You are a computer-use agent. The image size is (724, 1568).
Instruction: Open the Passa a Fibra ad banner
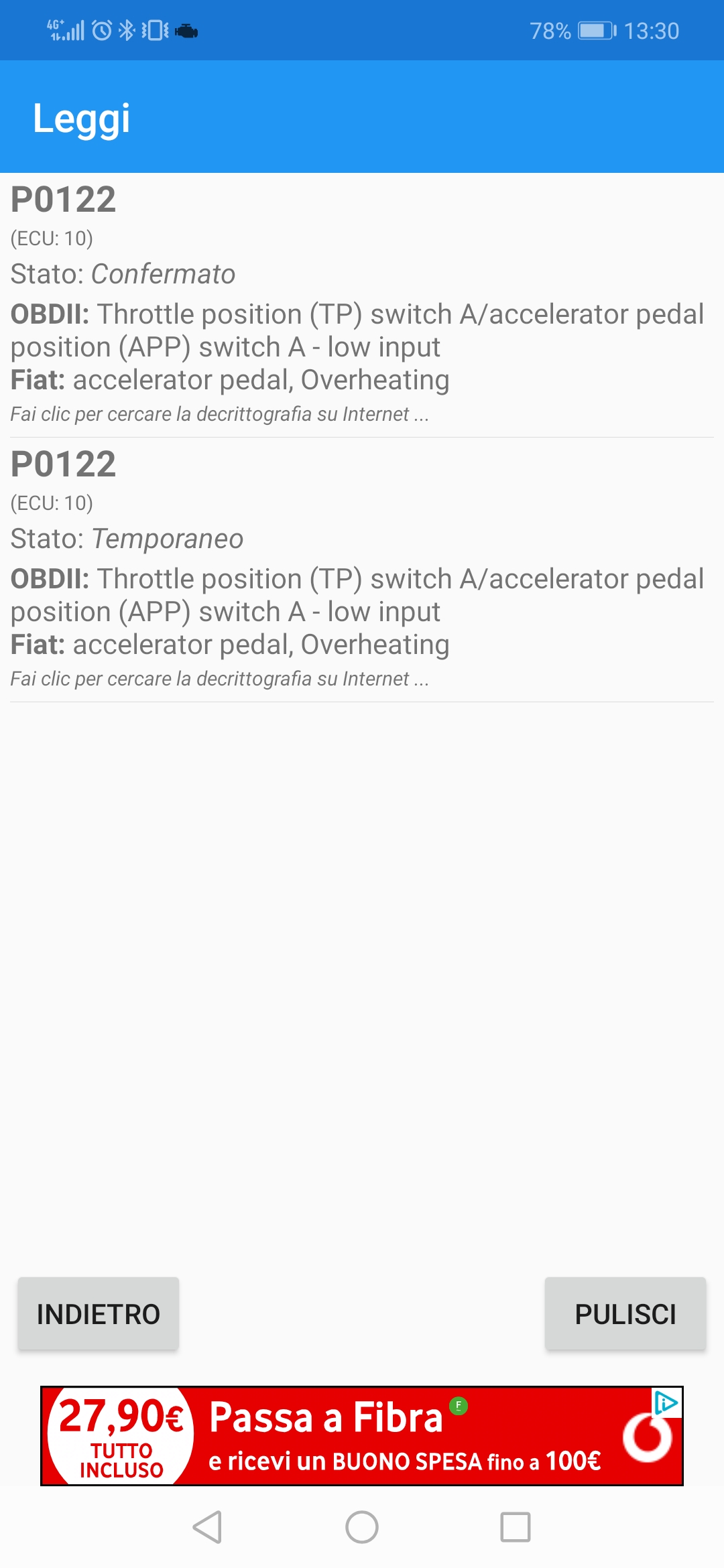tap(362, 1436)
